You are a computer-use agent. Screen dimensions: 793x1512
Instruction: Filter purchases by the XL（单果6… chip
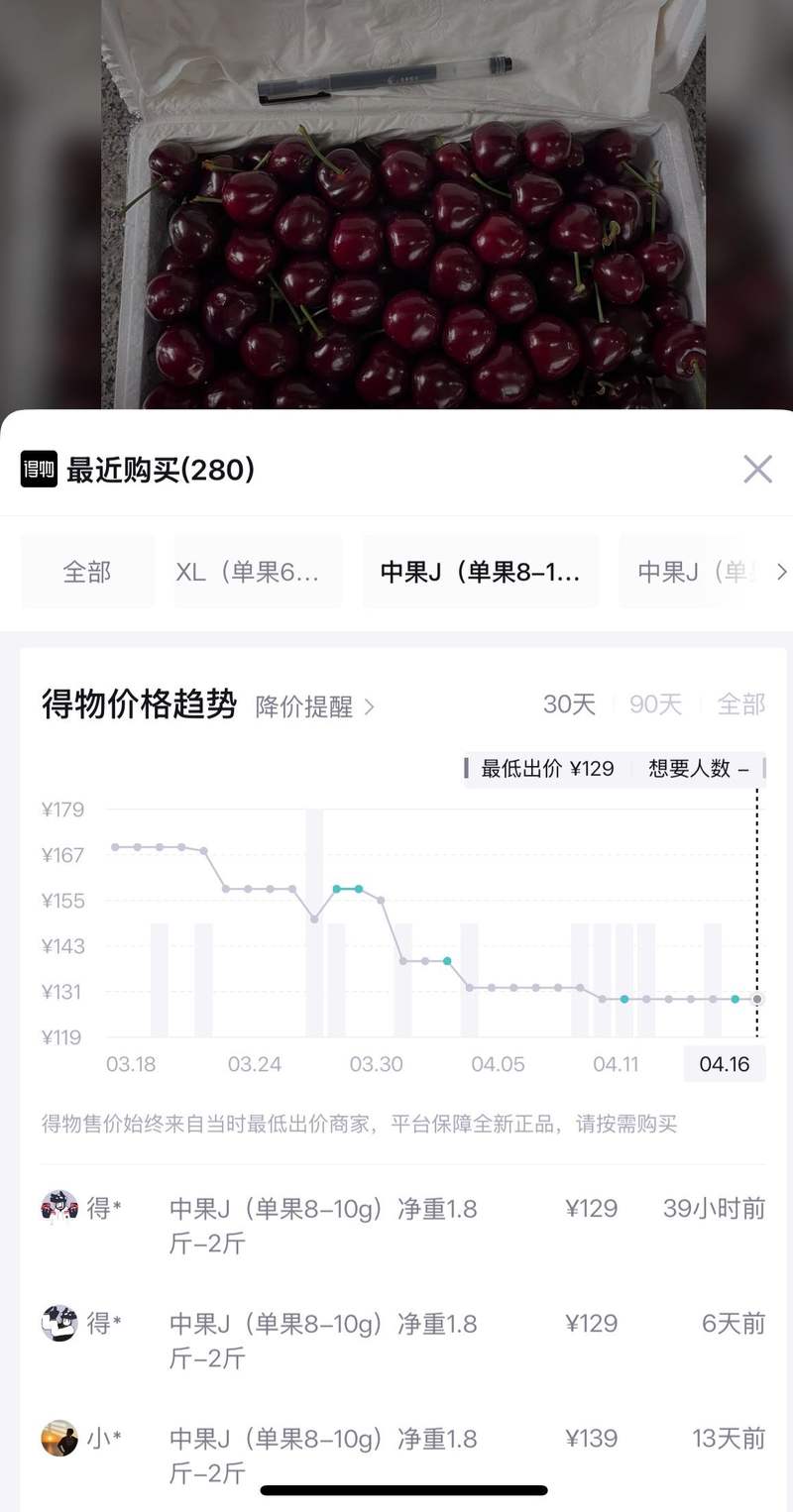tap(258, 572)
